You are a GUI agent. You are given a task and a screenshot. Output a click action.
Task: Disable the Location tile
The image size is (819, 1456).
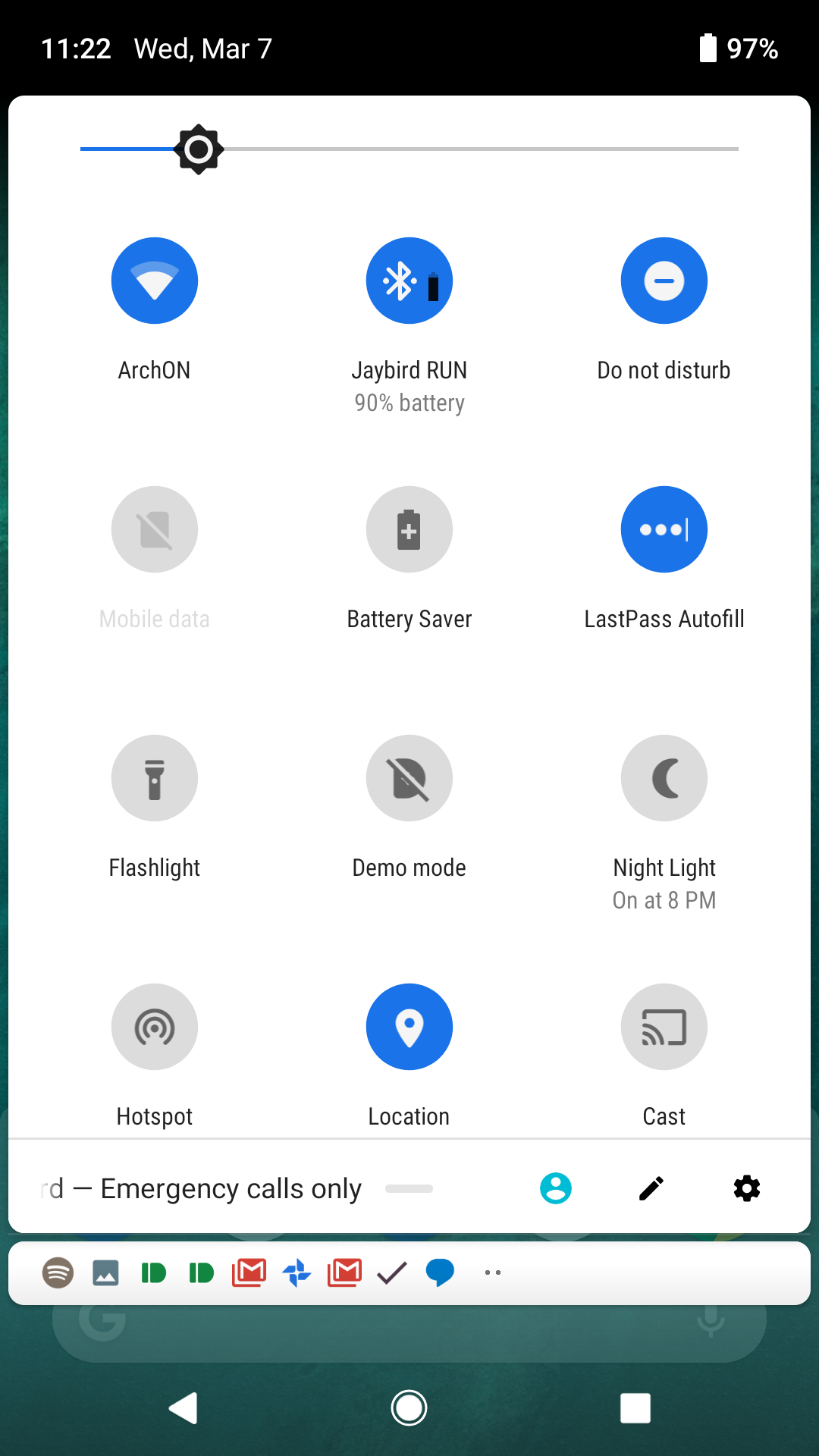(x=409, y=1027)
